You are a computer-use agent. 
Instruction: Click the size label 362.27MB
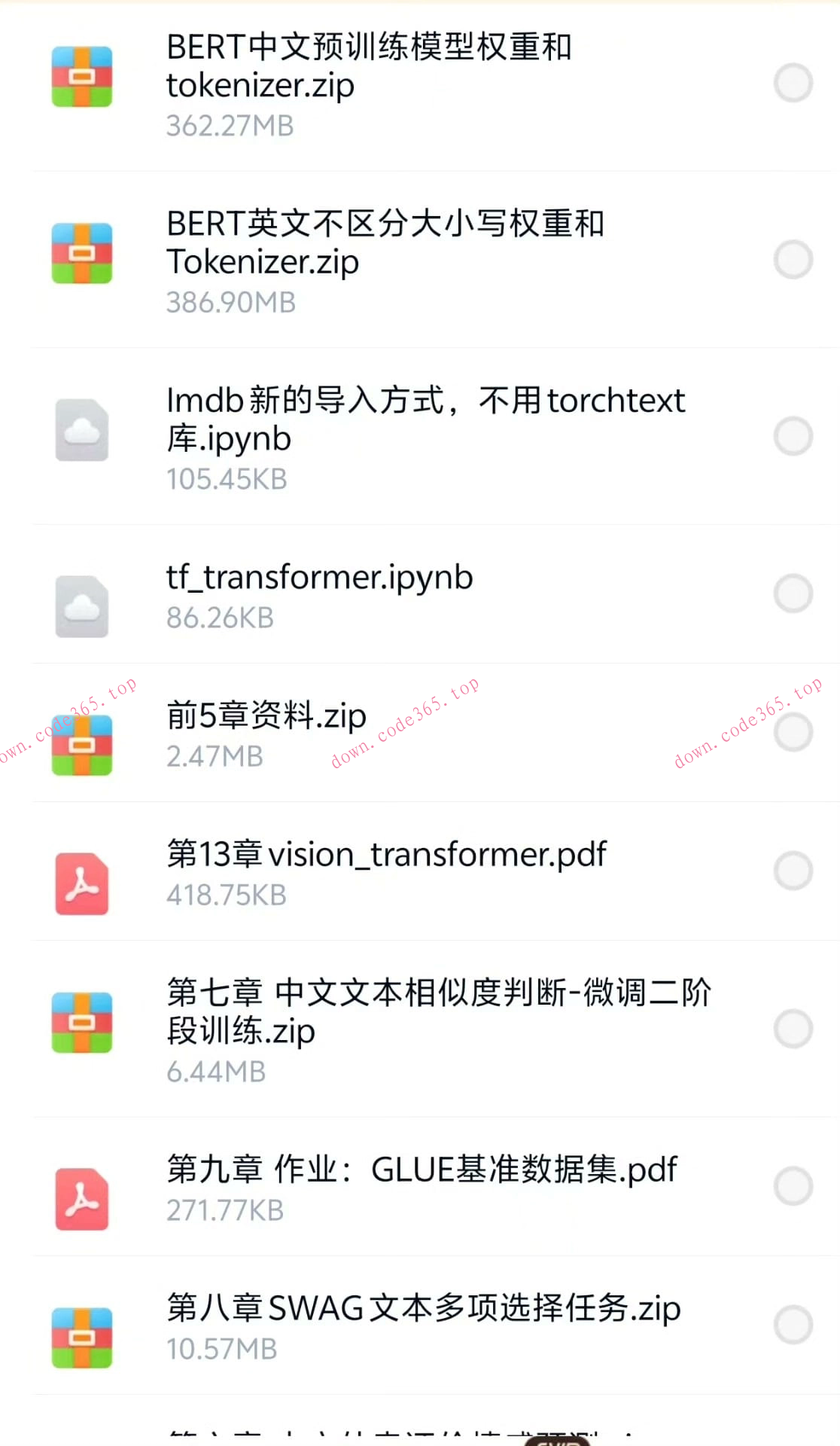[229, 127]
